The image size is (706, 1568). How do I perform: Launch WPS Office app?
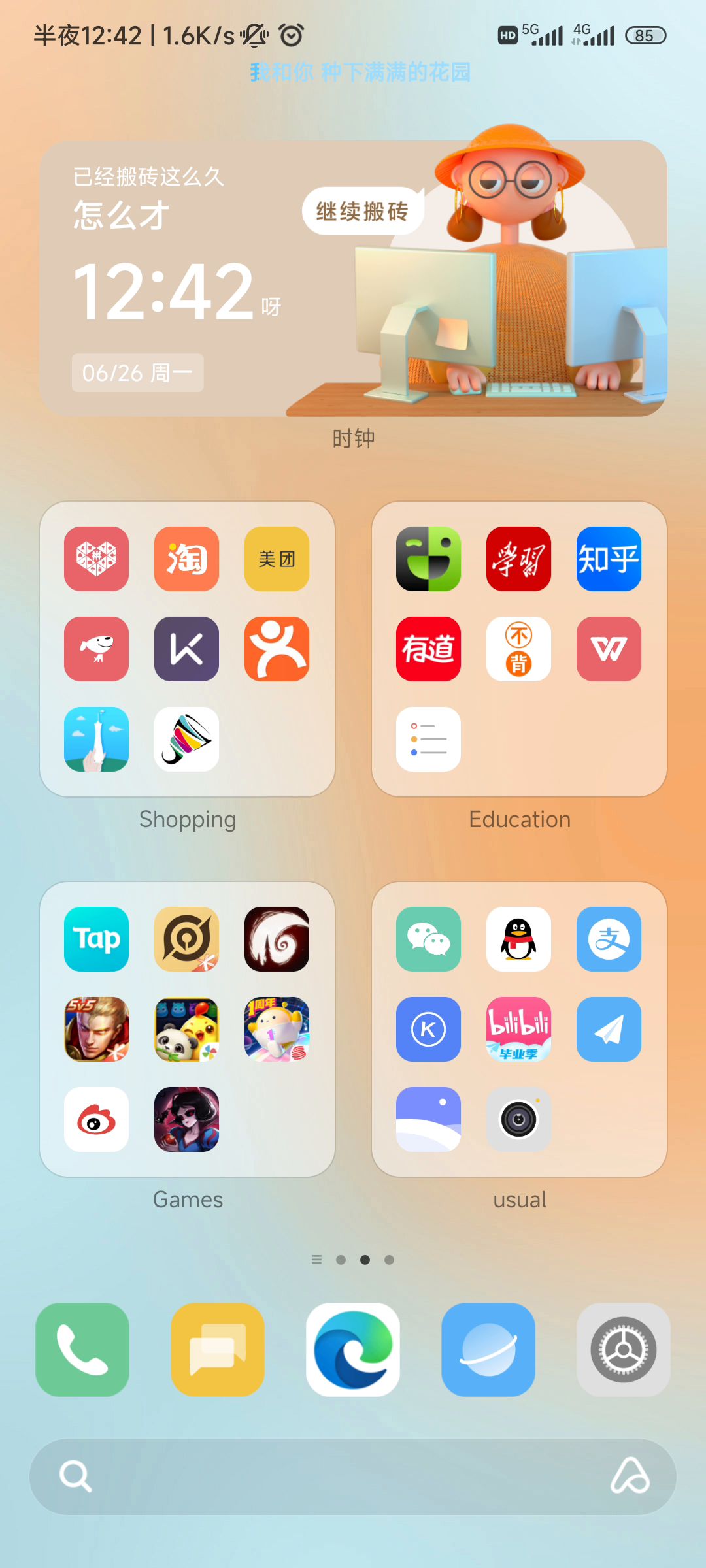[609, 649]
